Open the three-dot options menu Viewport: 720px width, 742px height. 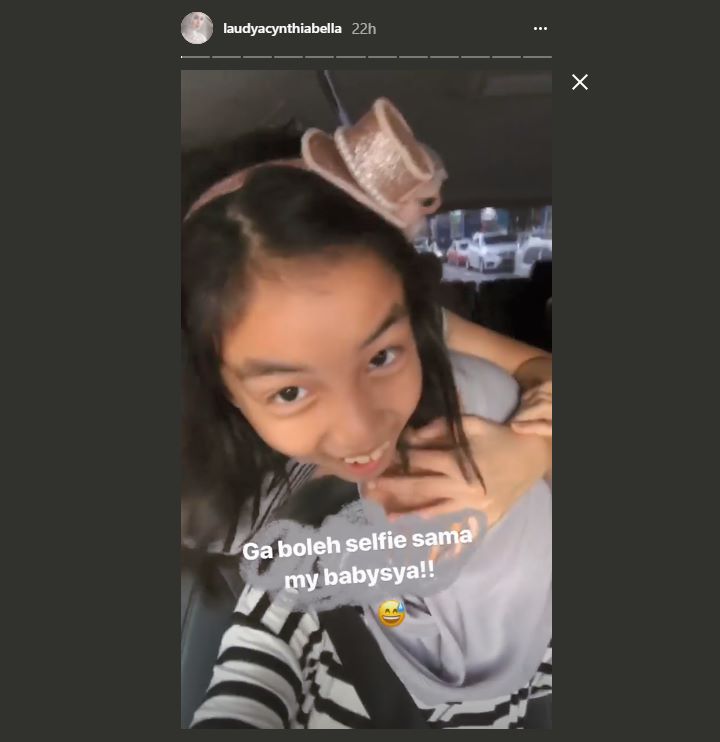540,28
